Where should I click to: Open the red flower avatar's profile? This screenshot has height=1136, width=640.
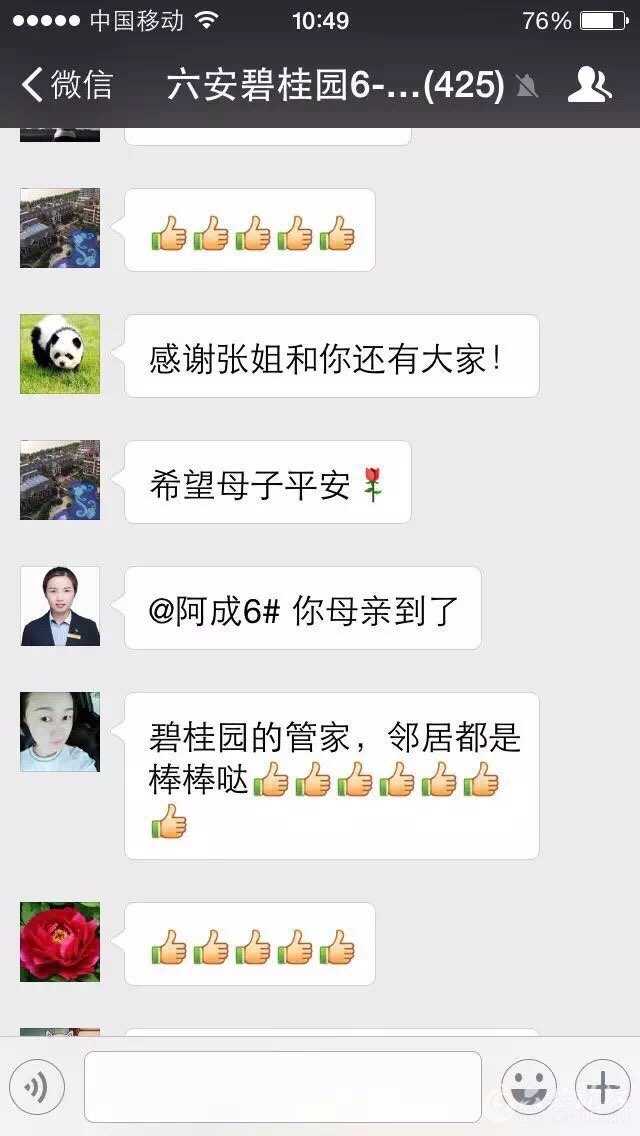tap(60, 942)
